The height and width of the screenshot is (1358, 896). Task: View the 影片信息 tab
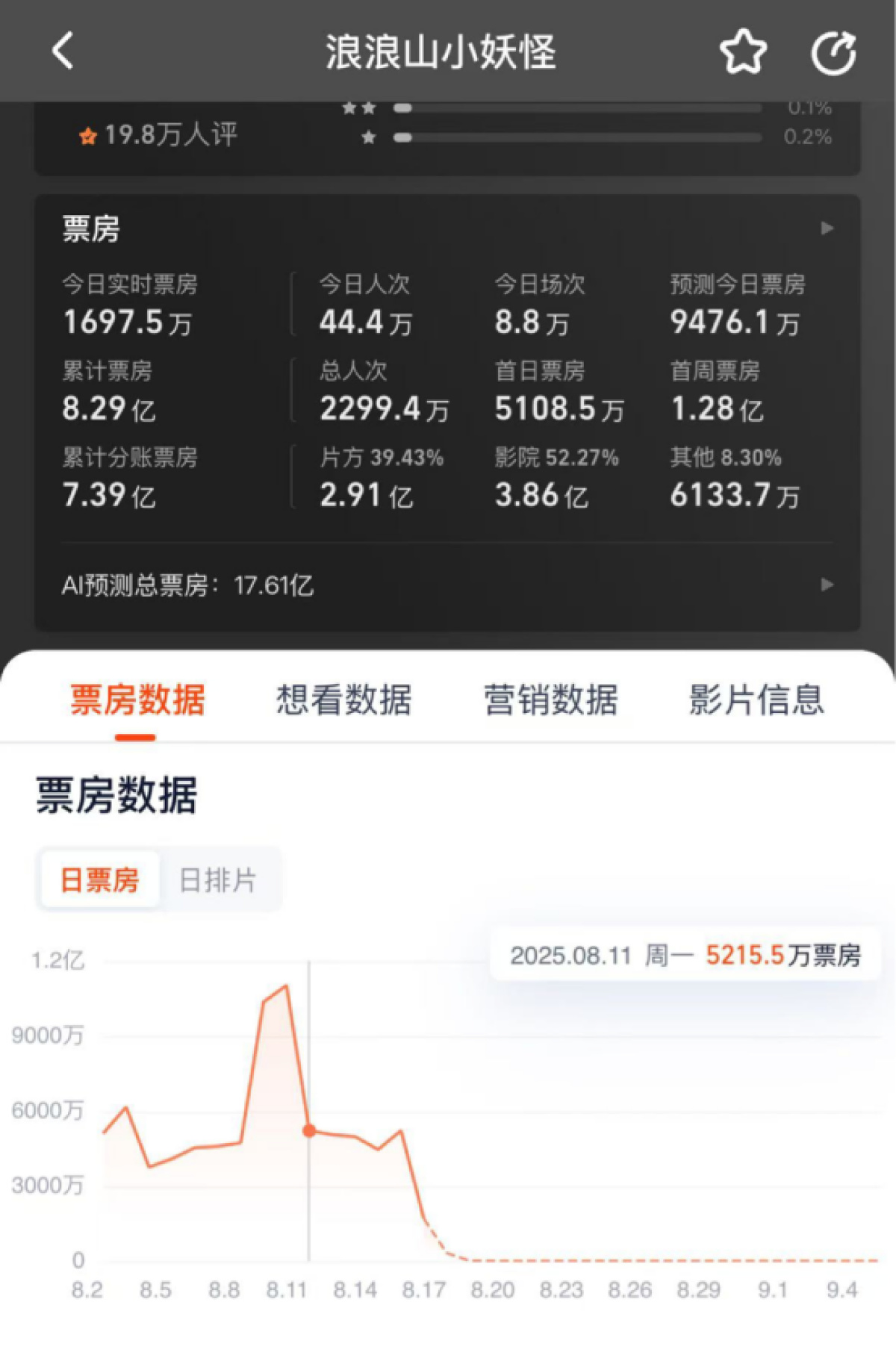click(756, 700)
